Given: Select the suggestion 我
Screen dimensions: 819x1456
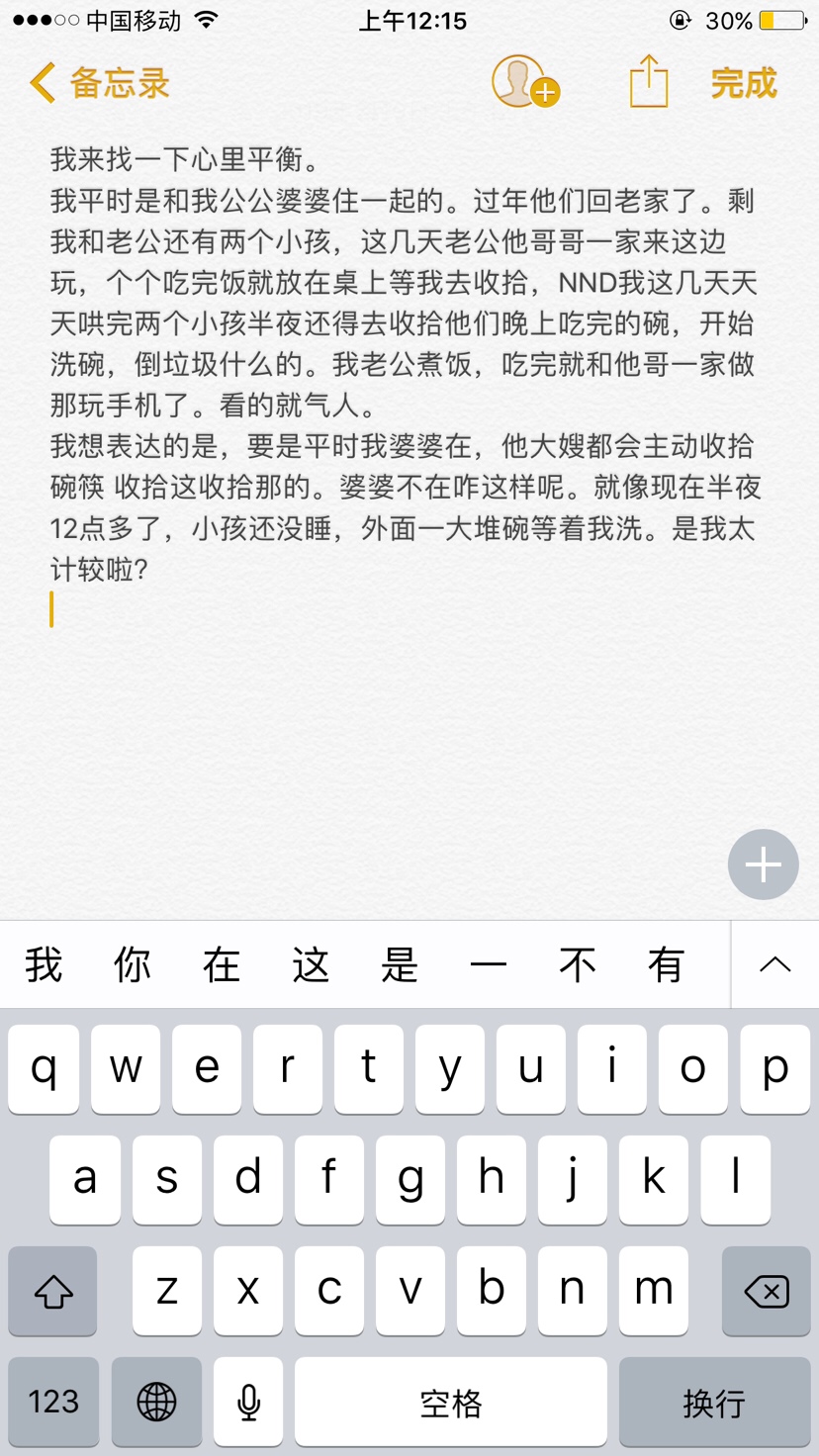Looking at the screenshot, I should click(44, 964).
